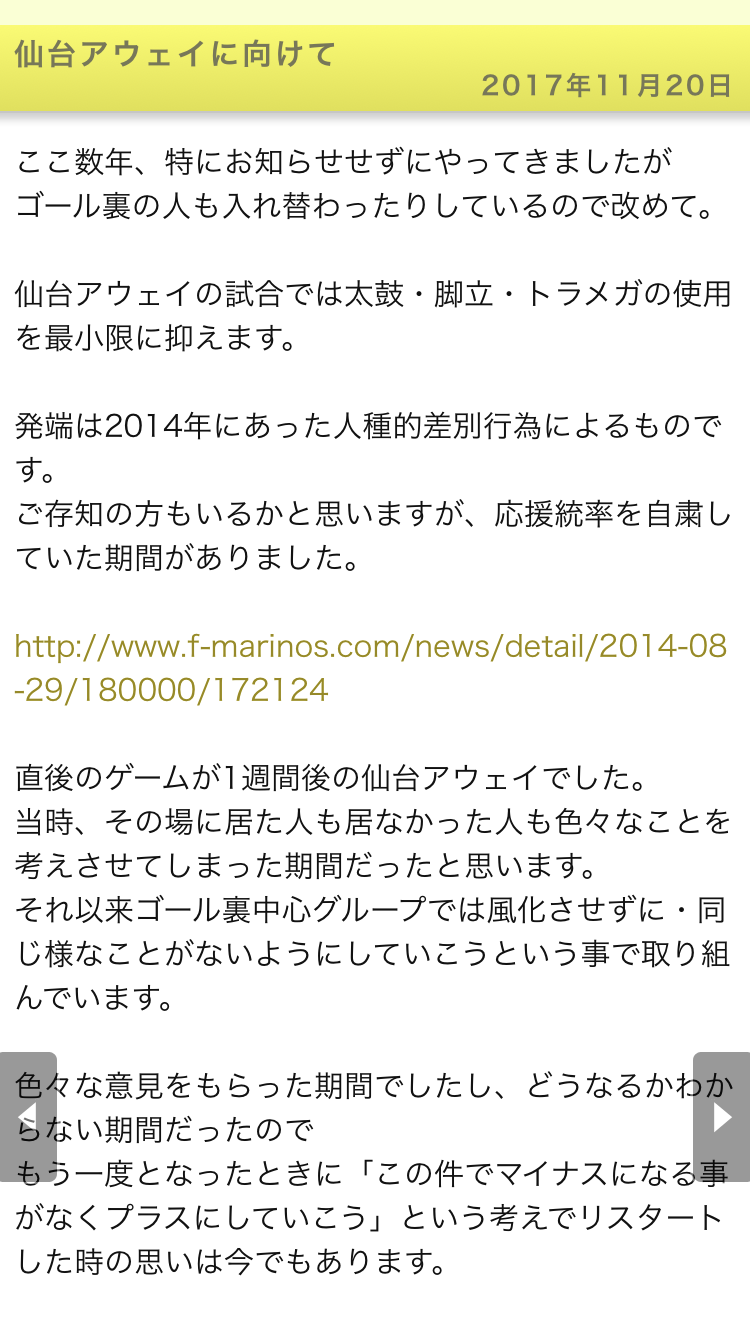
Task: Go to the next post with right arrow
Action: (722, 1117)
